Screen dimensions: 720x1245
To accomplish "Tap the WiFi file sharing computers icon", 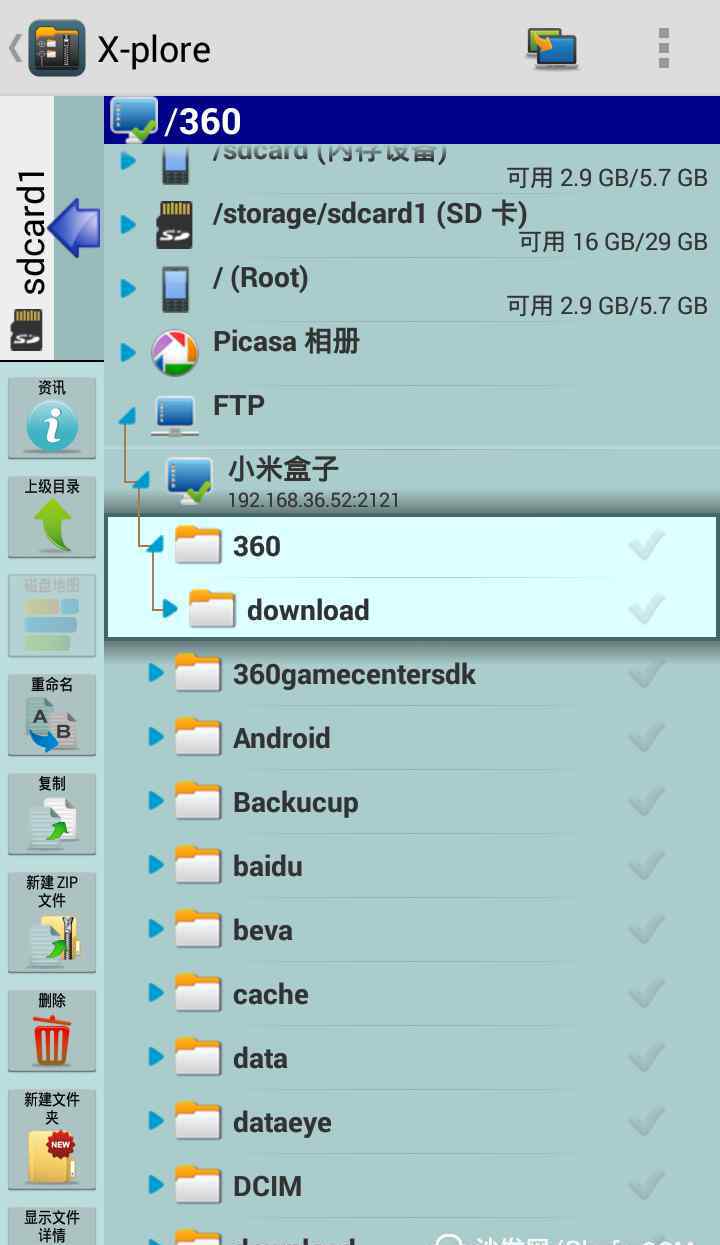I will tap(552, 48).
